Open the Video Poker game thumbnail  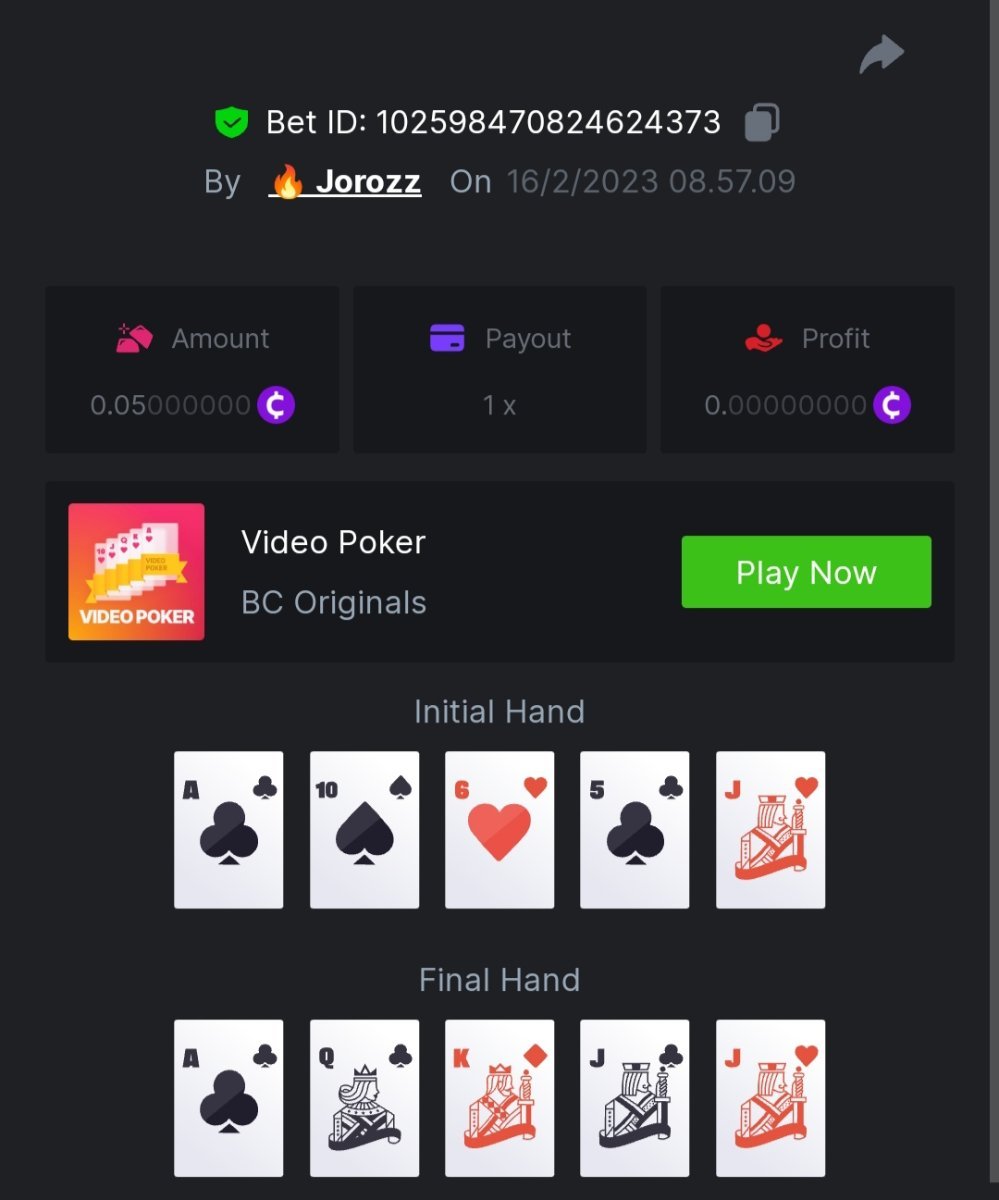click(x=136, y=572)
